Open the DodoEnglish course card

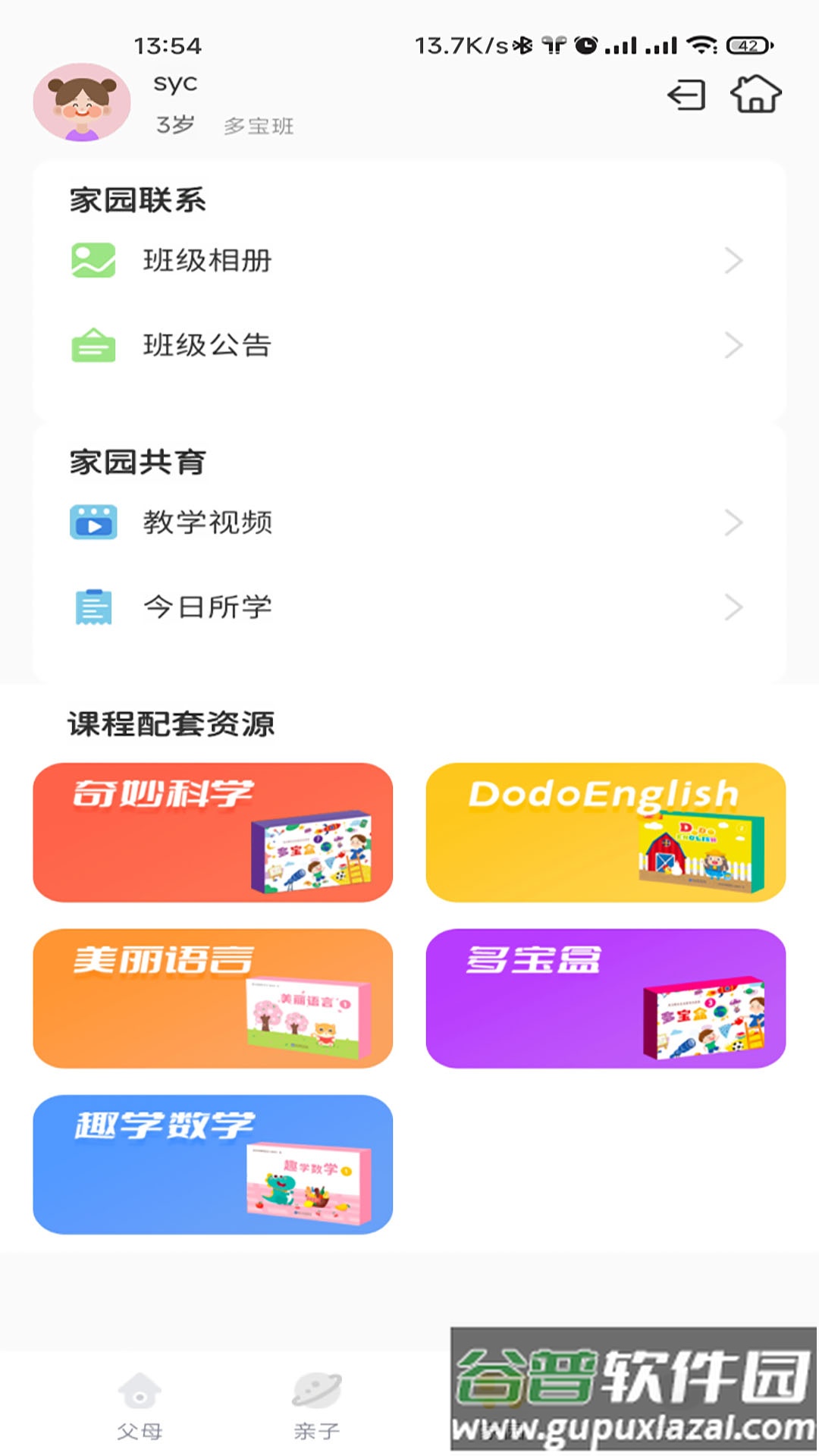tap(606, 833)
